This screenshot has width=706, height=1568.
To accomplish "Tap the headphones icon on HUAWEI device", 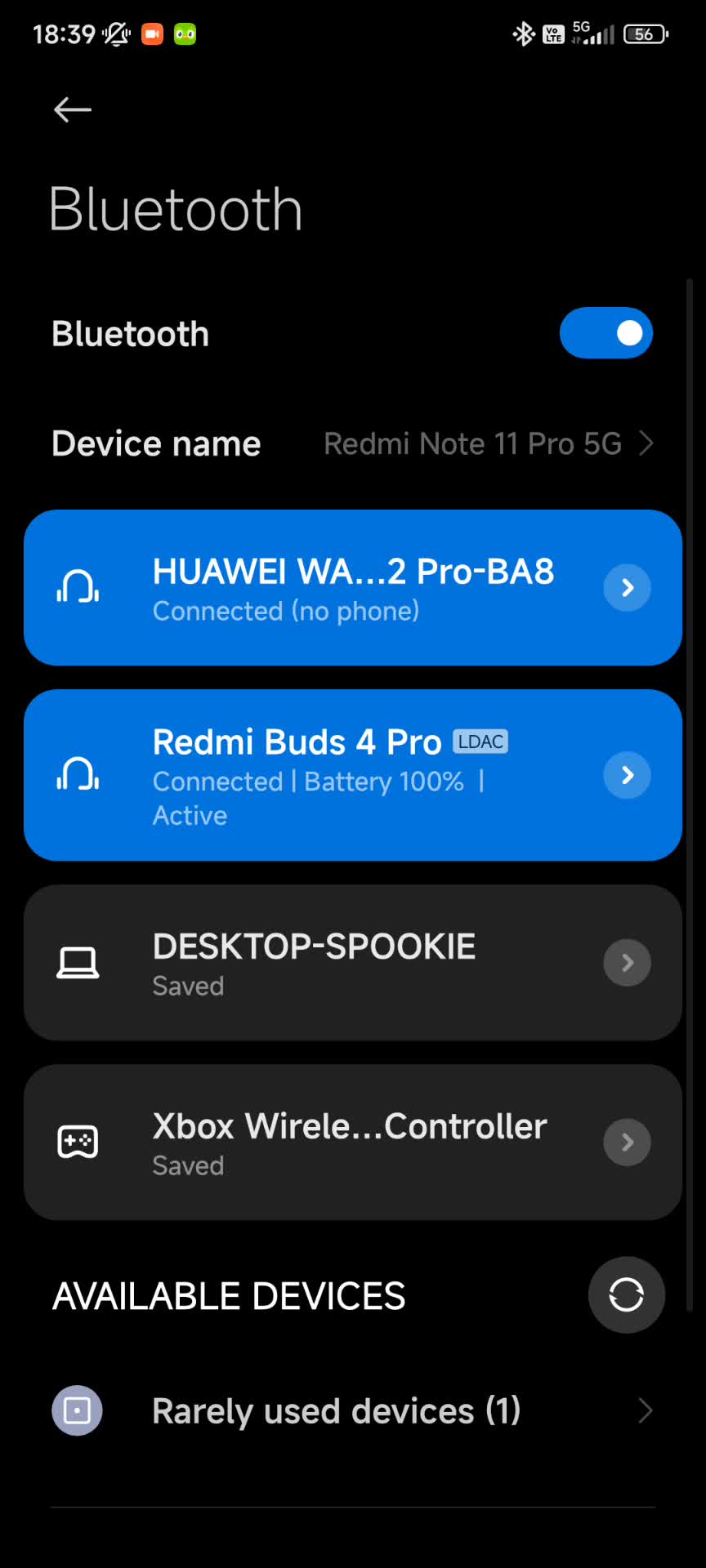I will tap(78, 587).
